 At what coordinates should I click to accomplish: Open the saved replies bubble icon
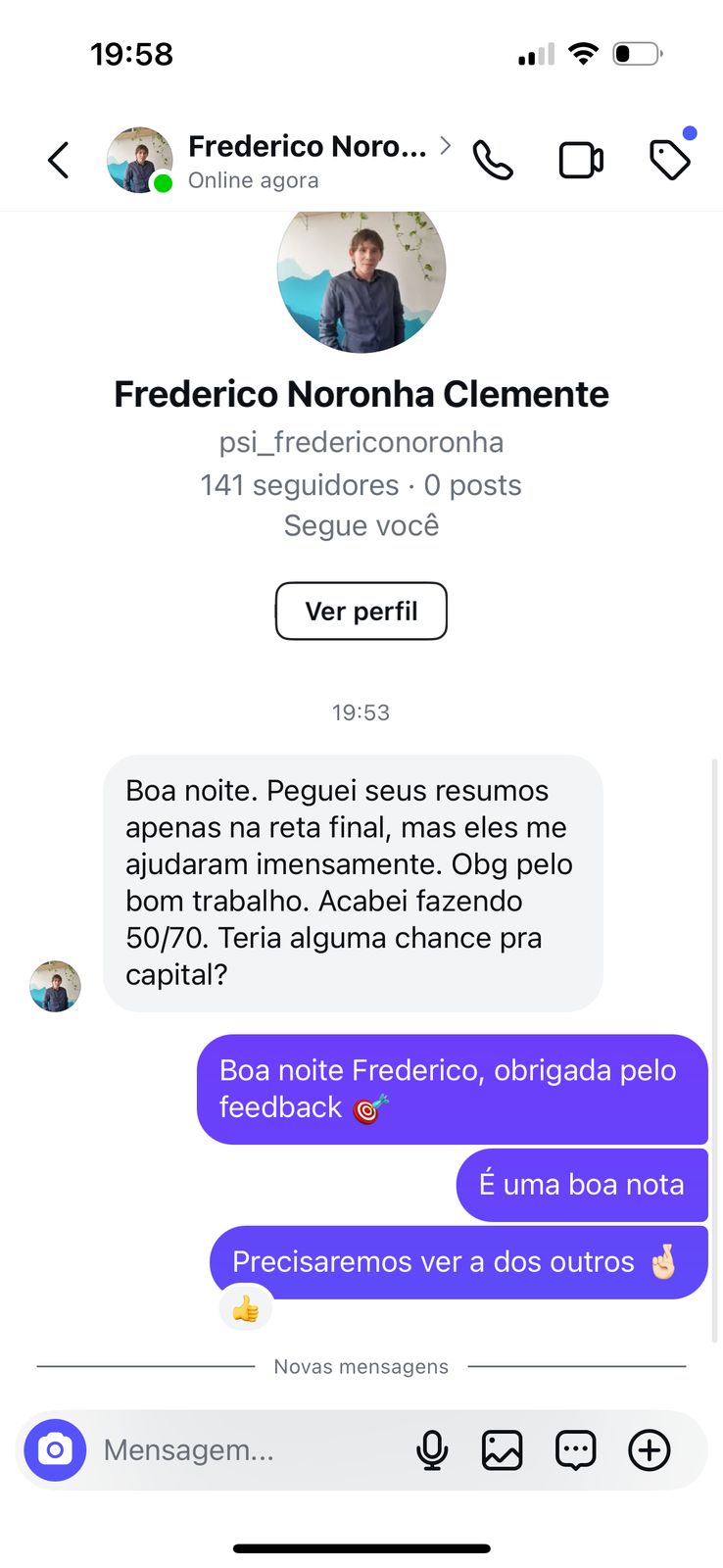(575, 1449)
